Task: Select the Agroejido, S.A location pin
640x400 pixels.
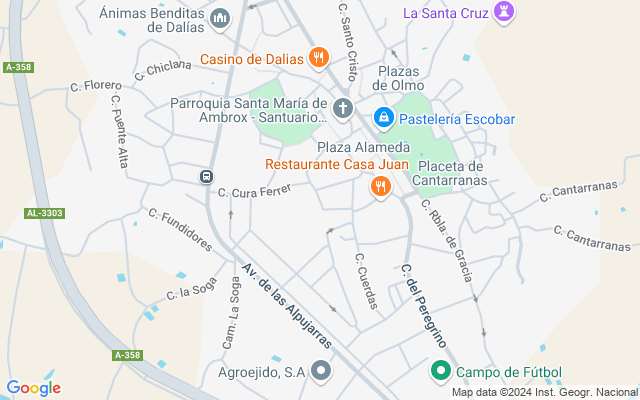Action: (321, 371)
